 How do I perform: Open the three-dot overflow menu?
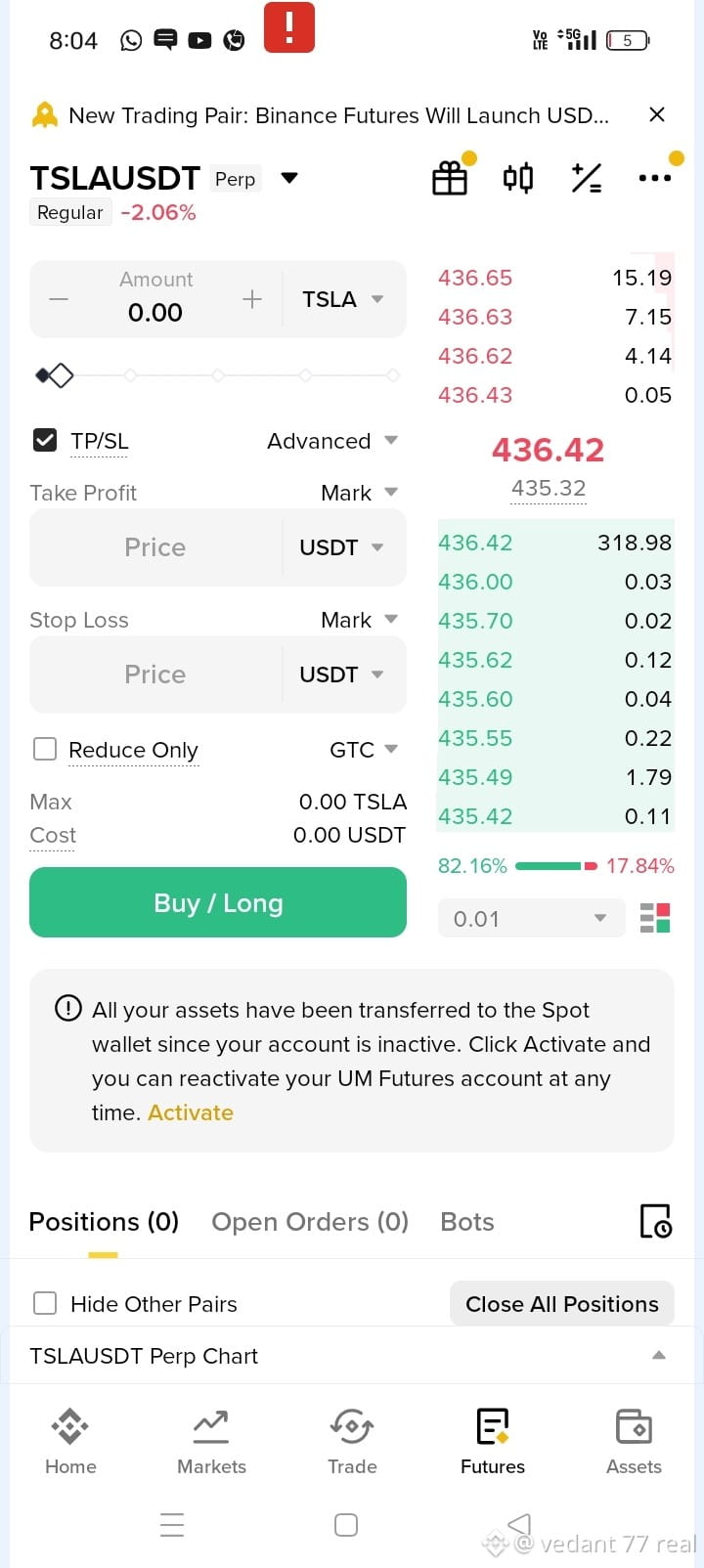tap(654, 178)
